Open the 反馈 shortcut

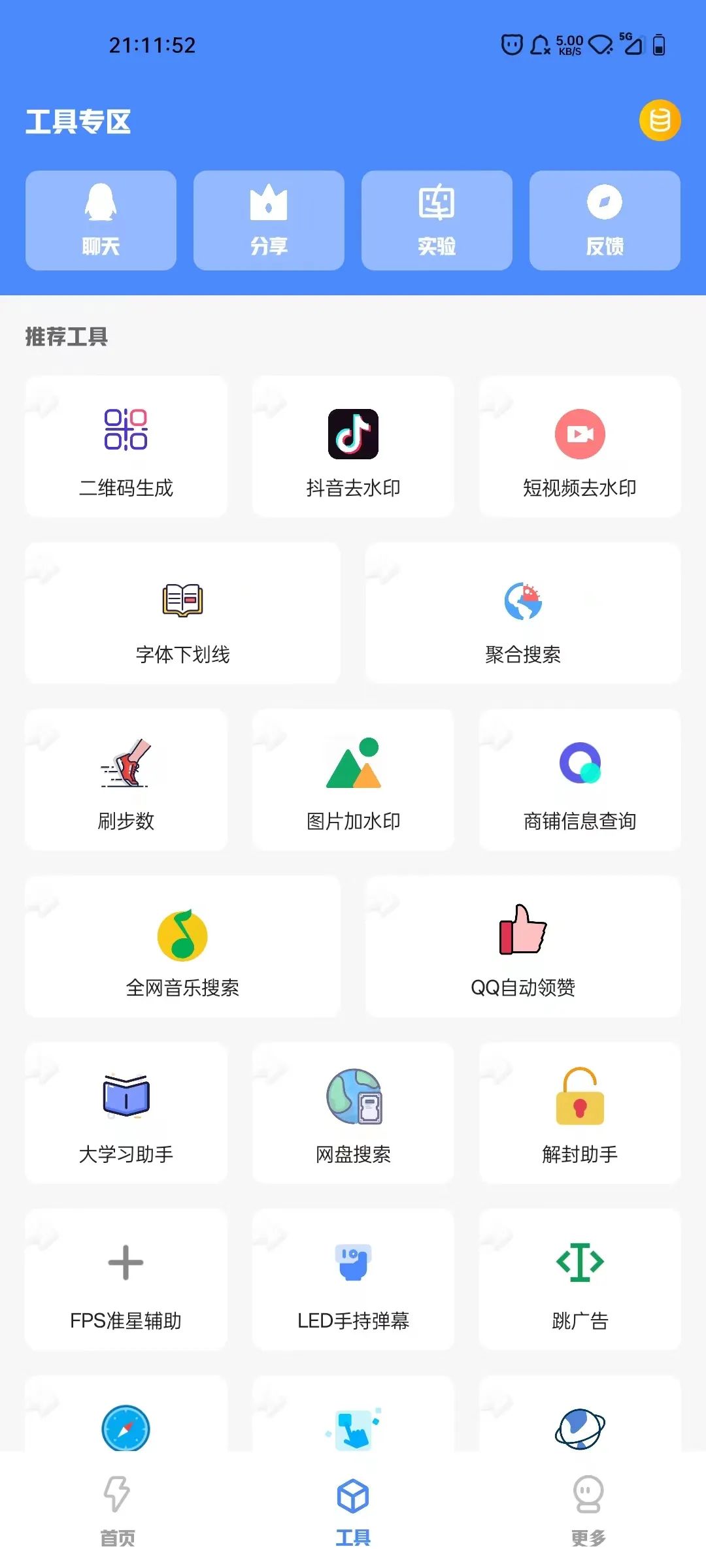pyautogui.click(x=605, y=220)
